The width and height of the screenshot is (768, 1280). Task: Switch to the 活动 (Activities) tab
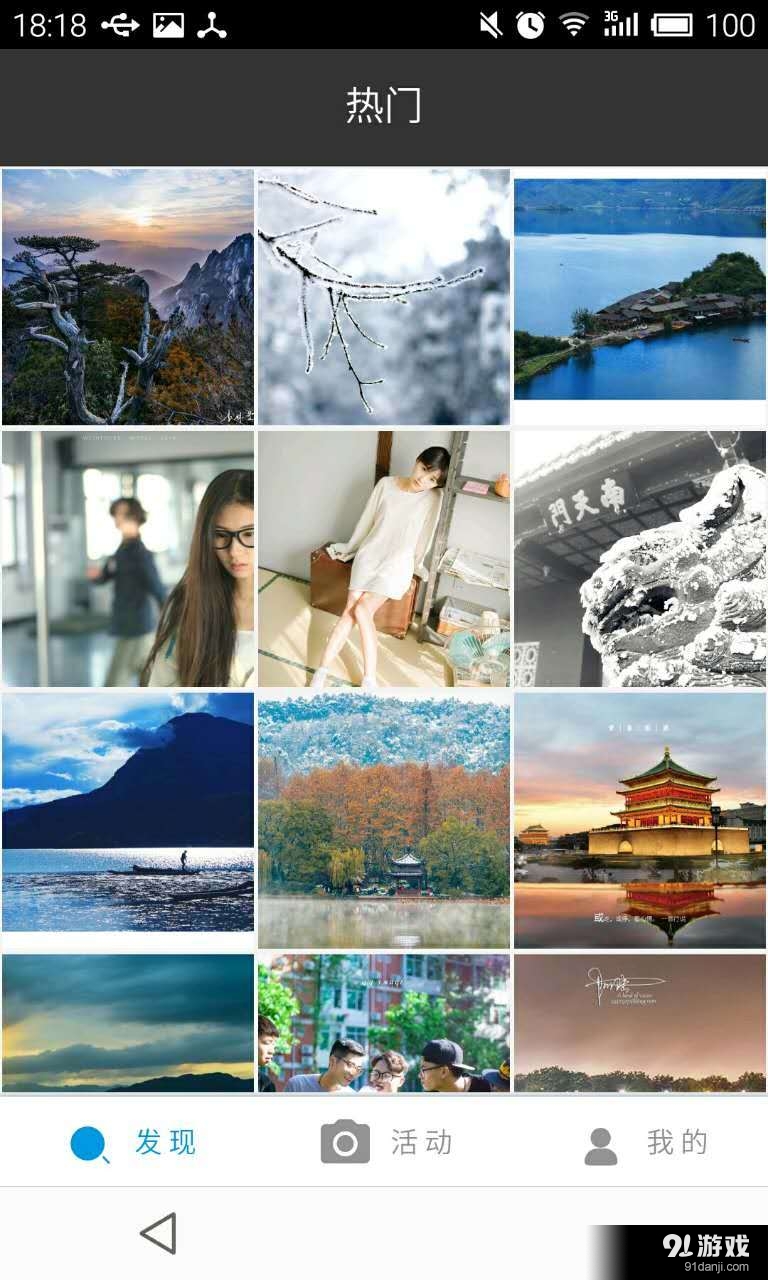pos(424,1143)
